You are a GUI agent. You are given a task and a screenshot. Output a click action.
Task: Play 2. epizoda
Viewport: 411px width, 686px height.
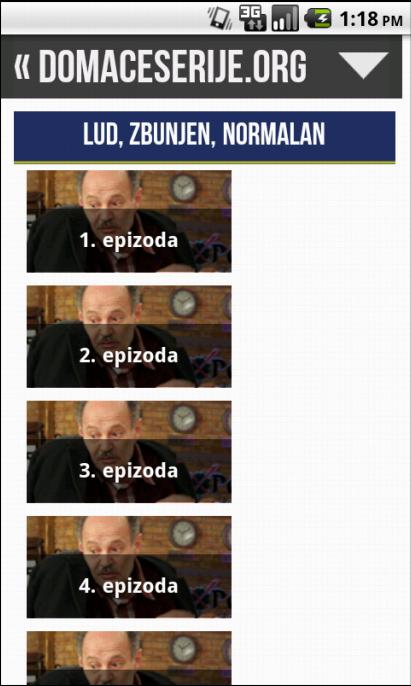(129, 336)
